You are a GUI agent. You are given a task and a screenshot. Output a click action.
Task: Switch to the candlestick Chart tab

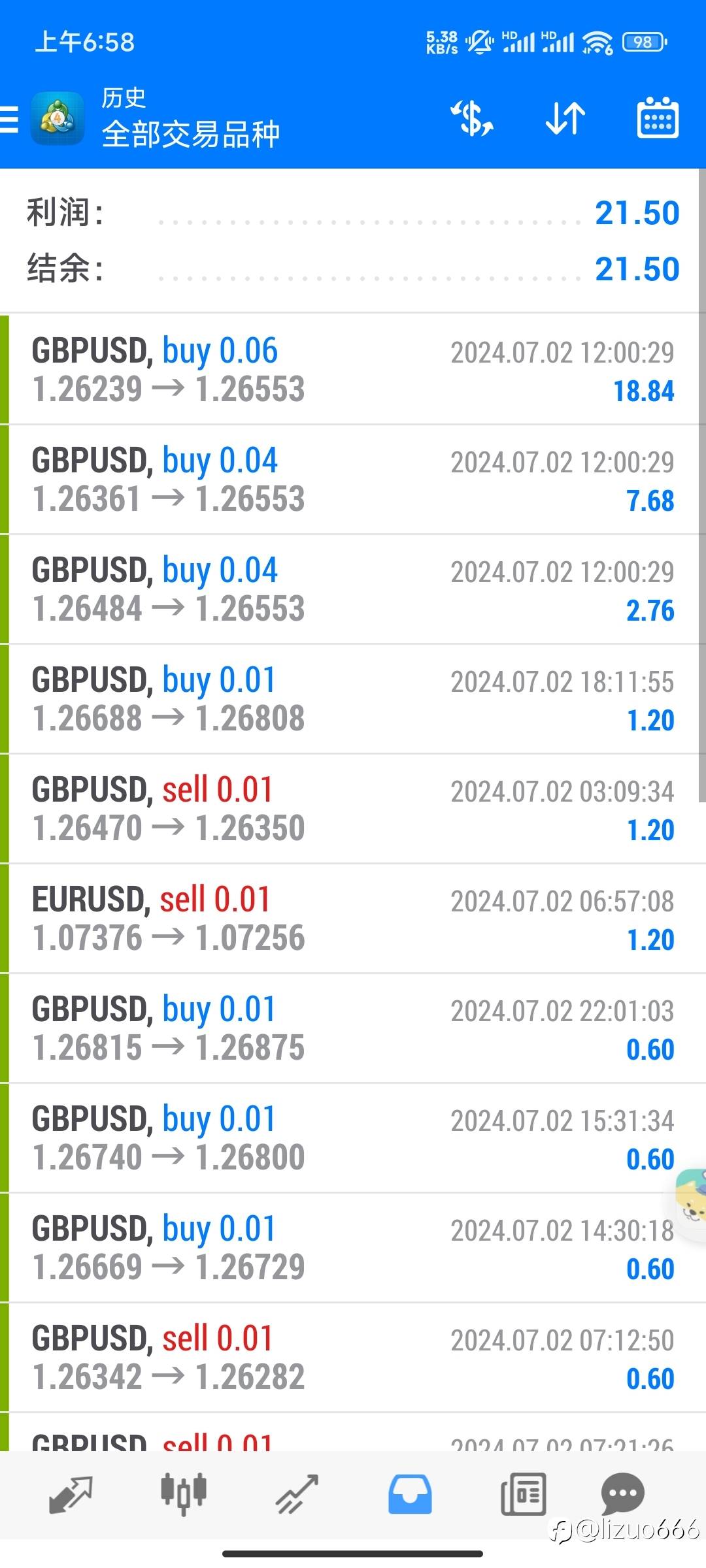pyautogui.click(x=184, y=1494)
